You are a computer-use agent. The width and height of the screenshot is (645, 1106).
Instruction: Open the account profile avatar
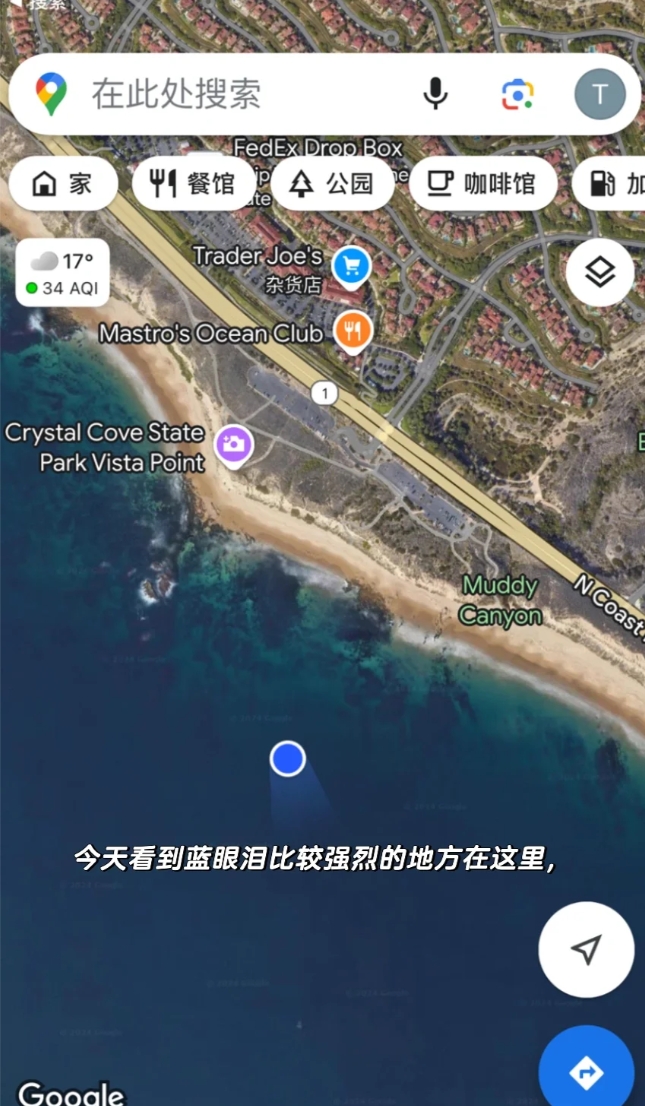pos(599,94)
